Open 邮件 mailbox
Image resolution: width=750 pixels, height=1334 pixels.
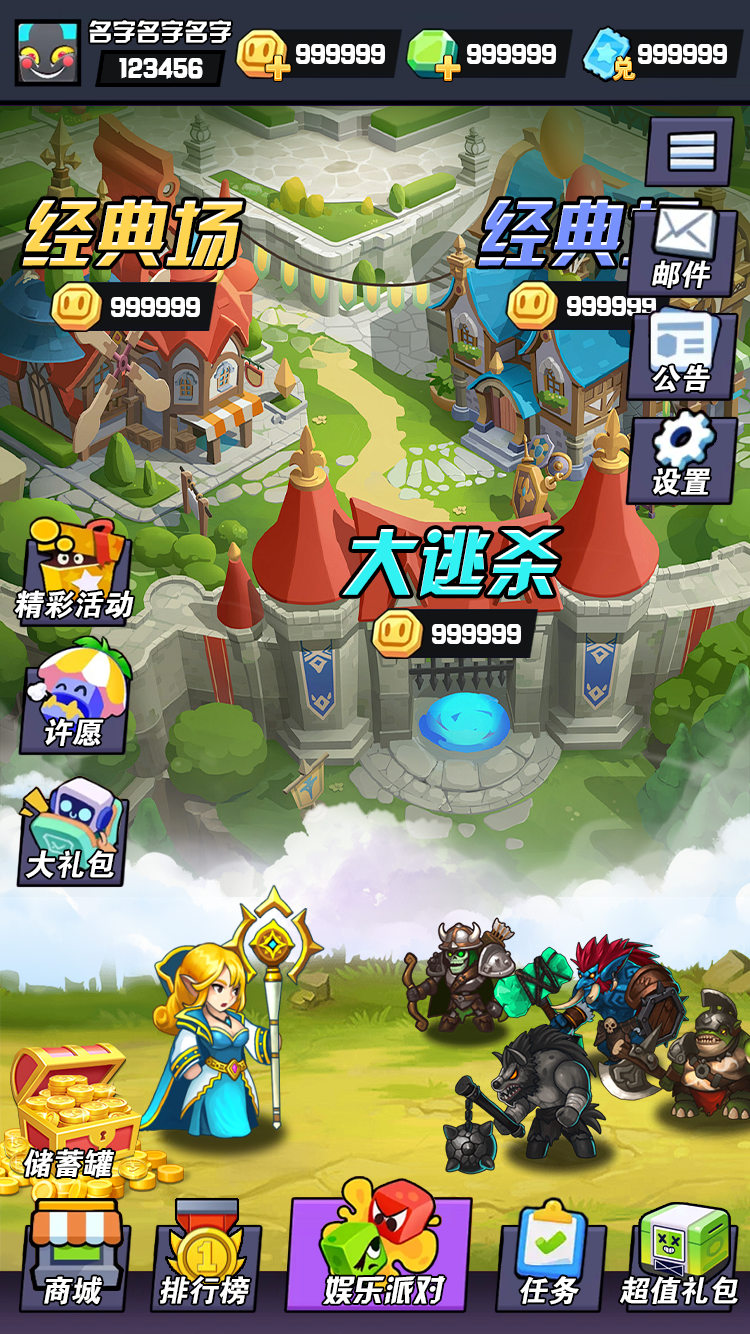[x=682, y=250]
